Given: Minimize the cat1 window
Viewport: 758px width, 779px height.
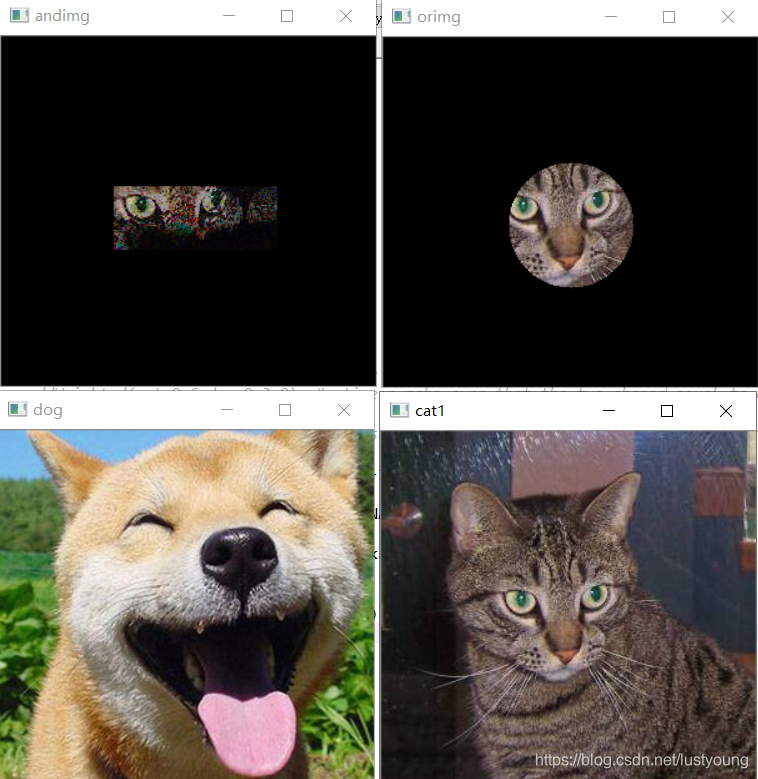Looking at the screenshot, I should click(x=609, y=411).
